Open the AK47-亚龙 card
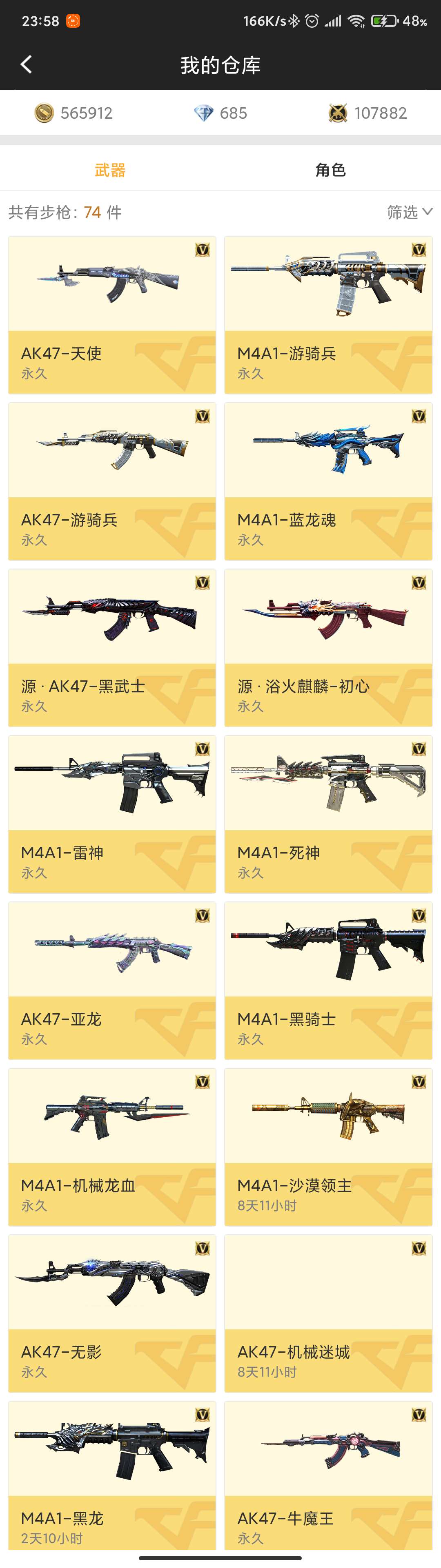The height and width of the screenshot is (1568, 441). click(111, 980)
